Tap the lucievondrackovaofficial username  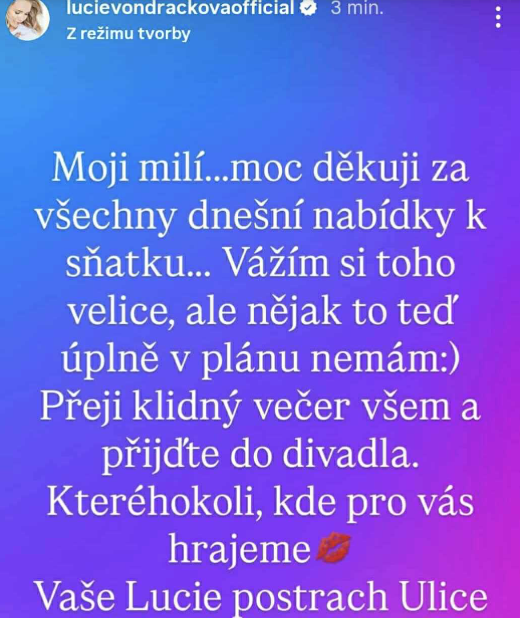point(180,8)
